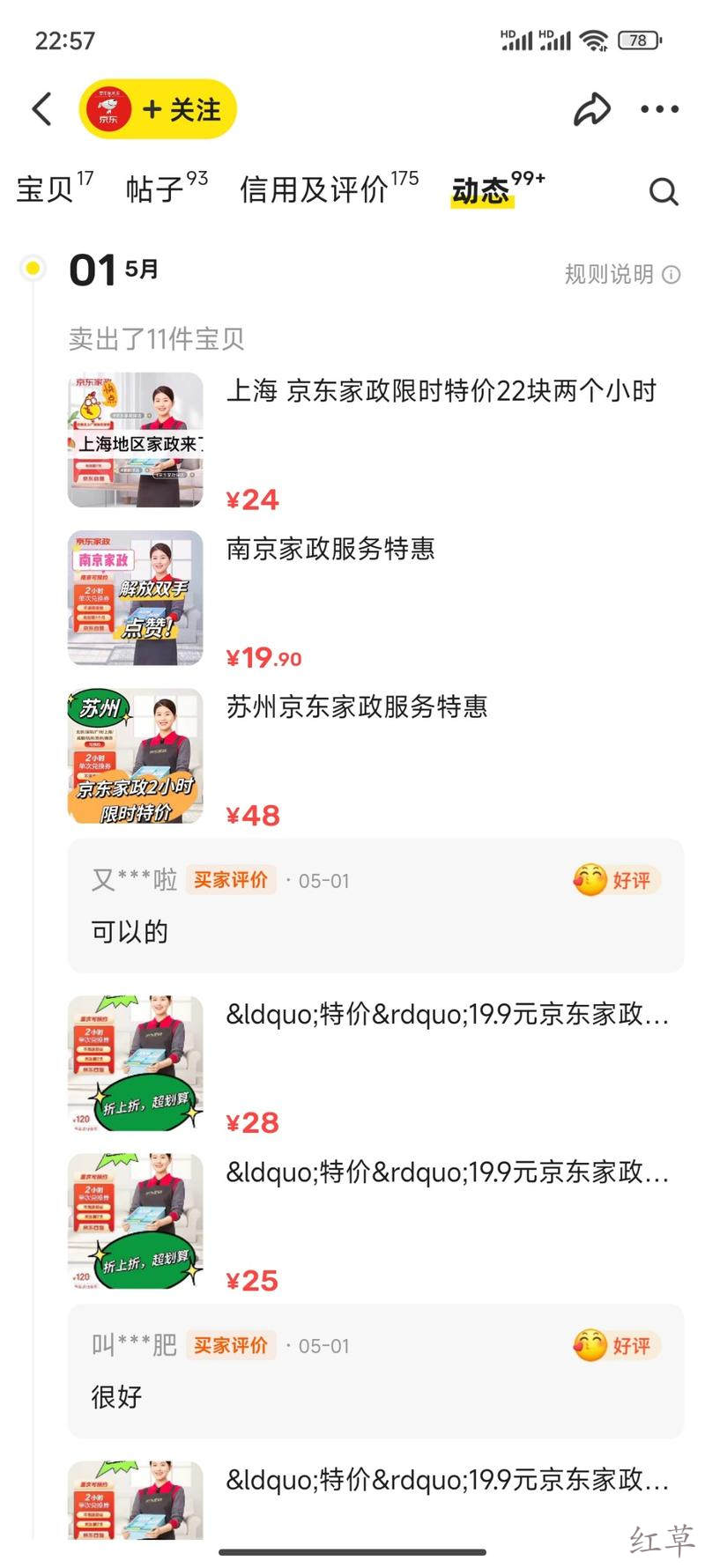Follow this seller with 关注 button
This screenshot has height=1568, width=705.
pyautogui.click(x=181, y=109)
